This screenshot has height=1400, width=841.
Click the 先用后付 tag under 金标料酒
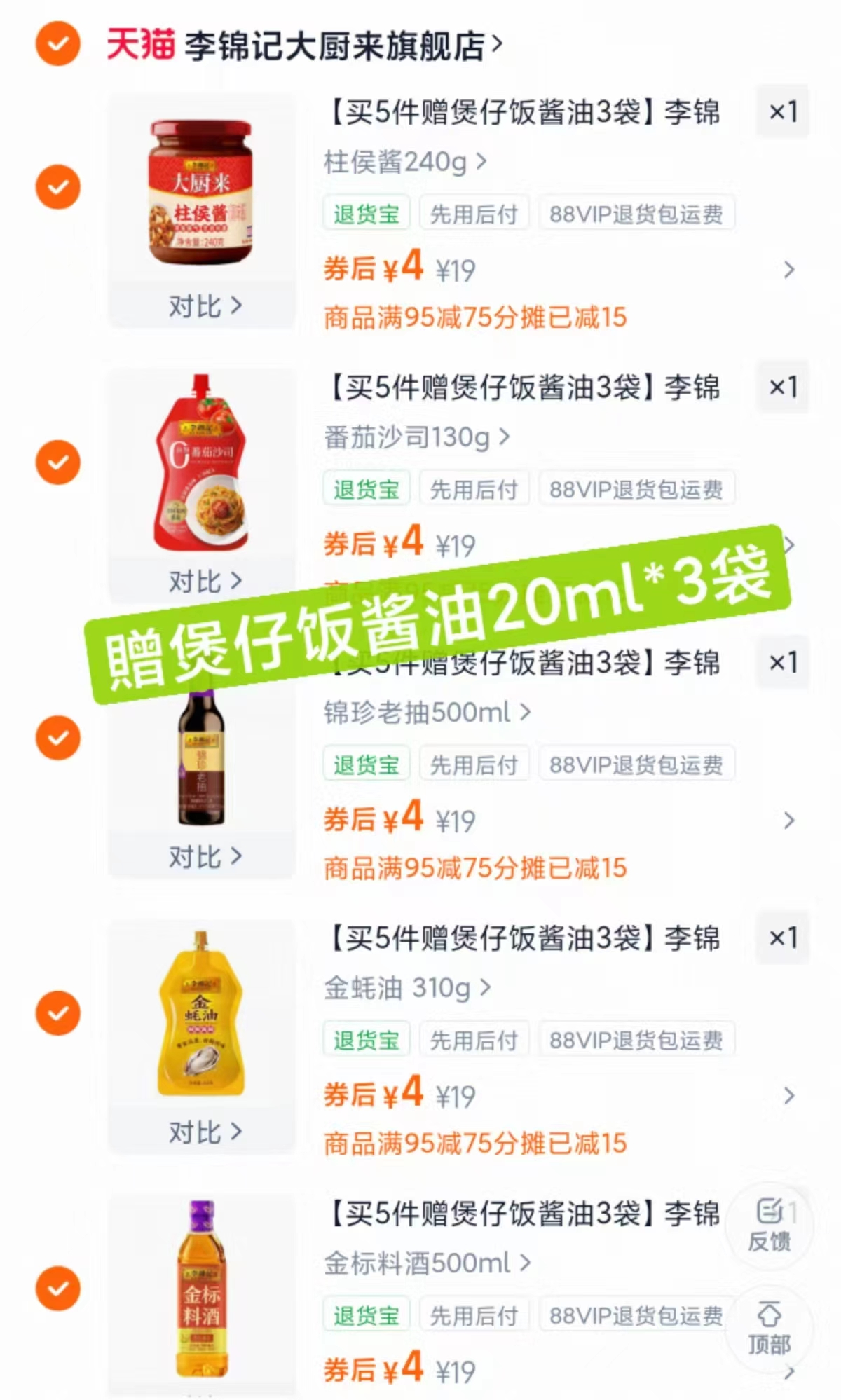474,1315
